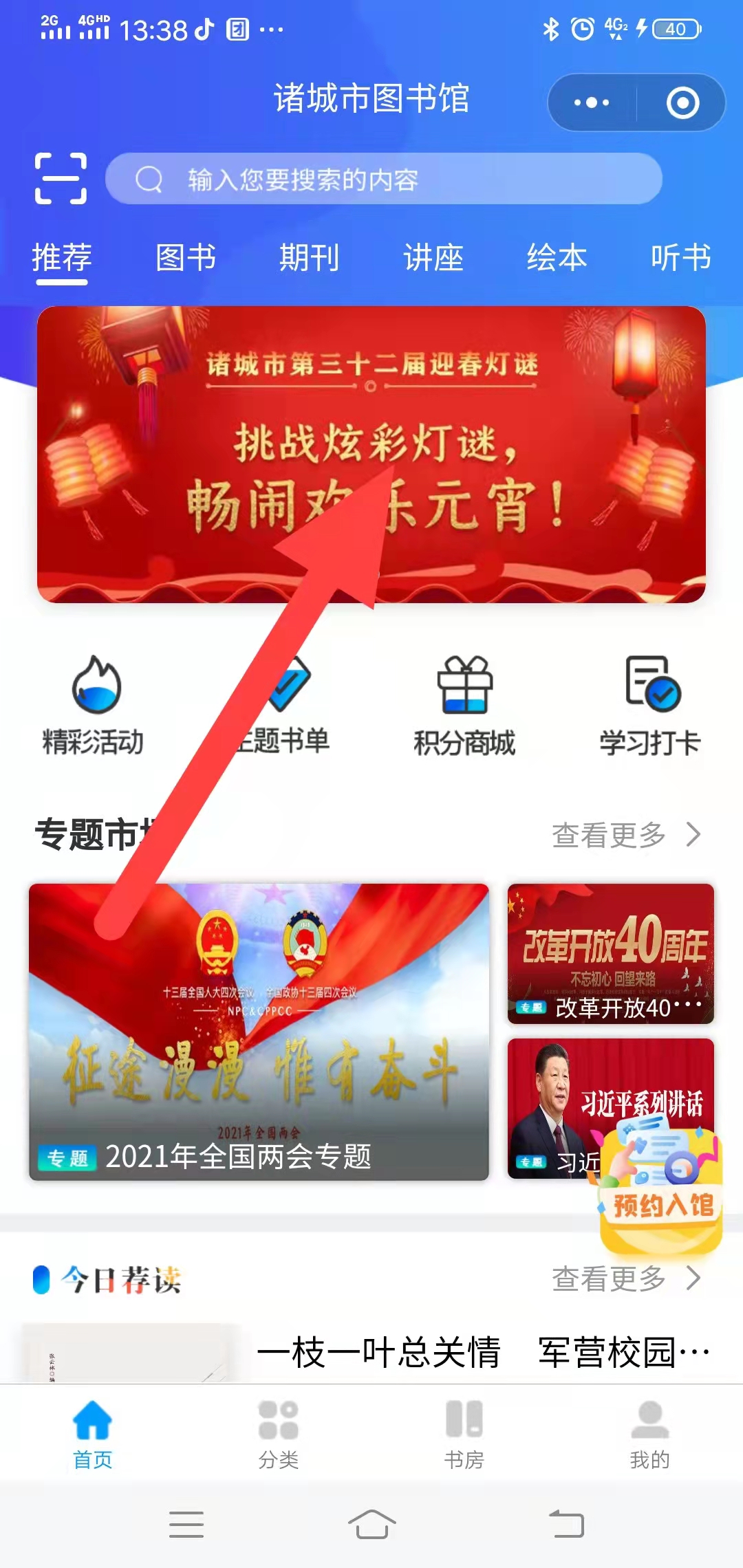The height and width of the screenshot is (1568, 743).
Task: Go to the 绘本 tab
Action: click(557, 258)
